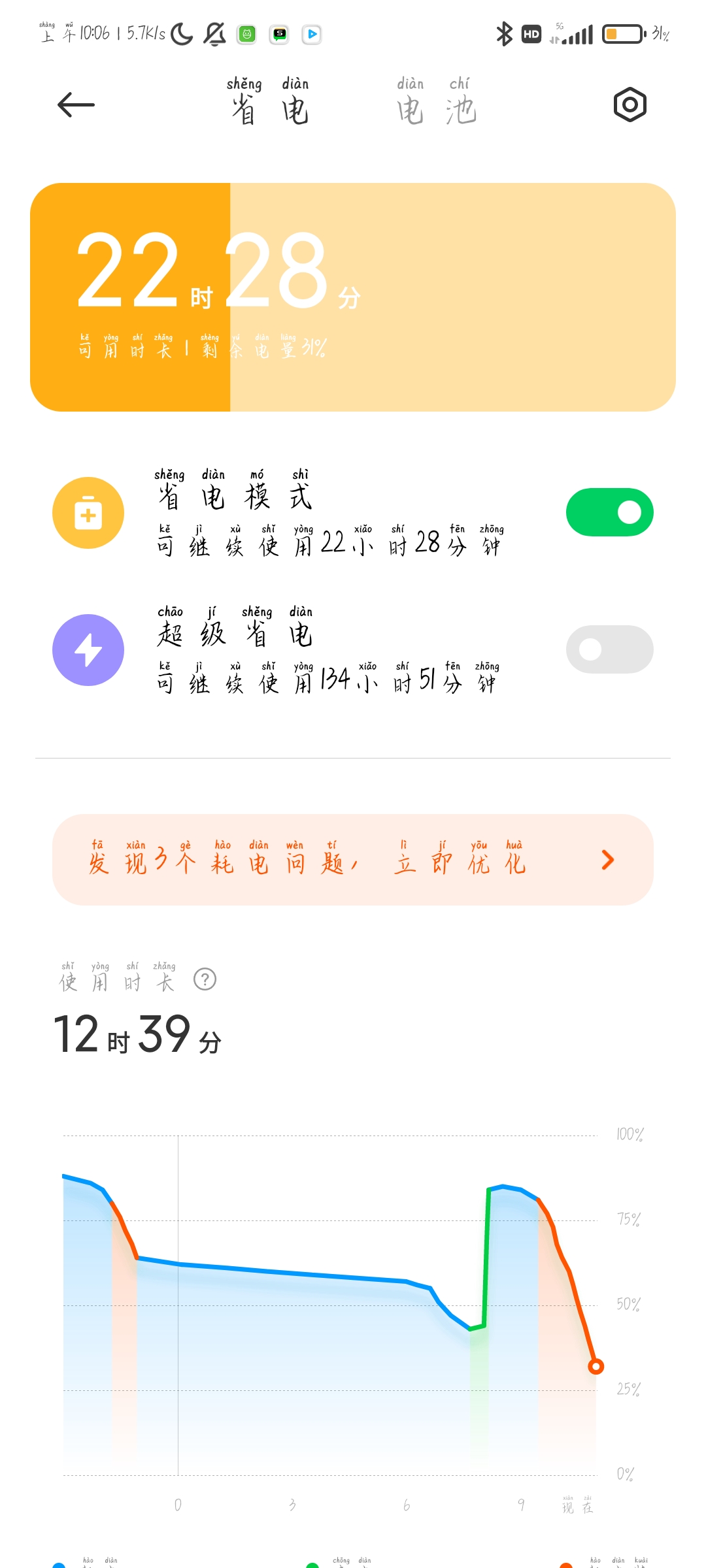This screenshot has height=1568, width=706.
Task: Go back using the top-left arrow
Action: point(76,105)
